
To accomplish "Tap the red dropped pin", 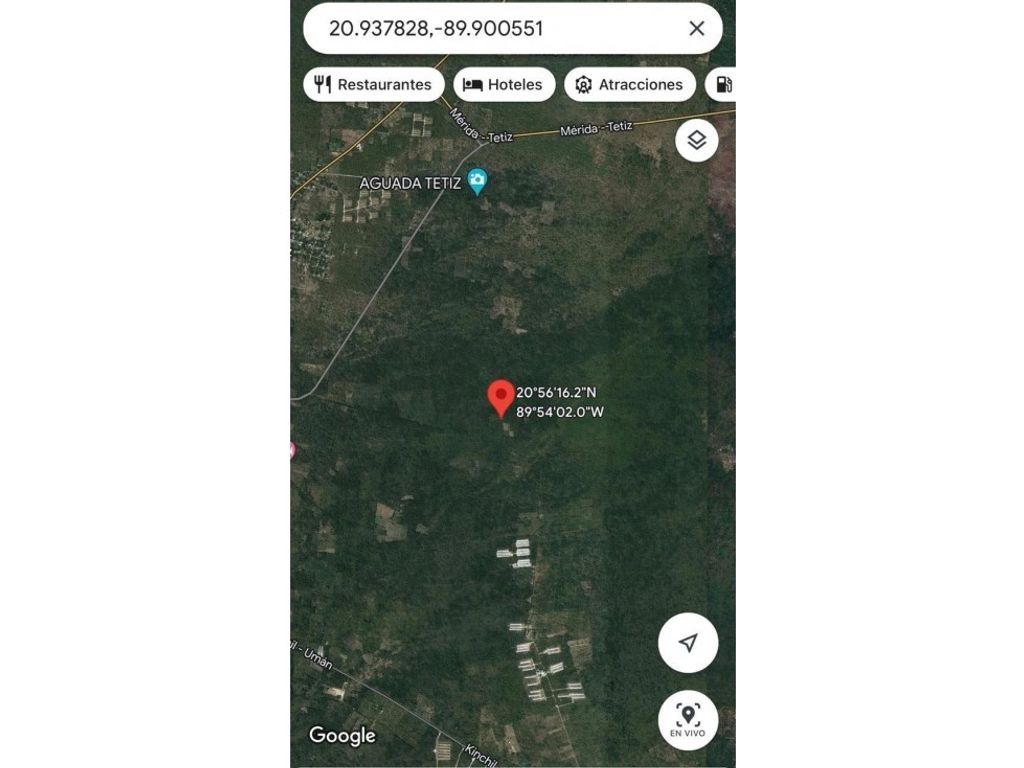I will pyautogui.click(x=501, y=397).
